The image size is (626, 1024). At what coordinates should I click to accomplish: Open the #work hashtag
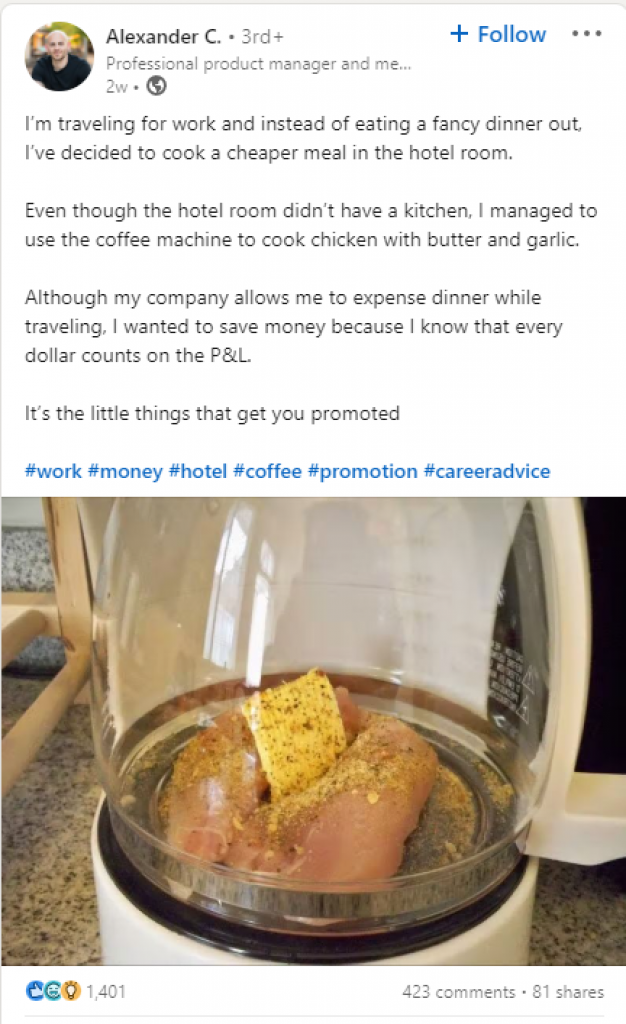point(54,471)
